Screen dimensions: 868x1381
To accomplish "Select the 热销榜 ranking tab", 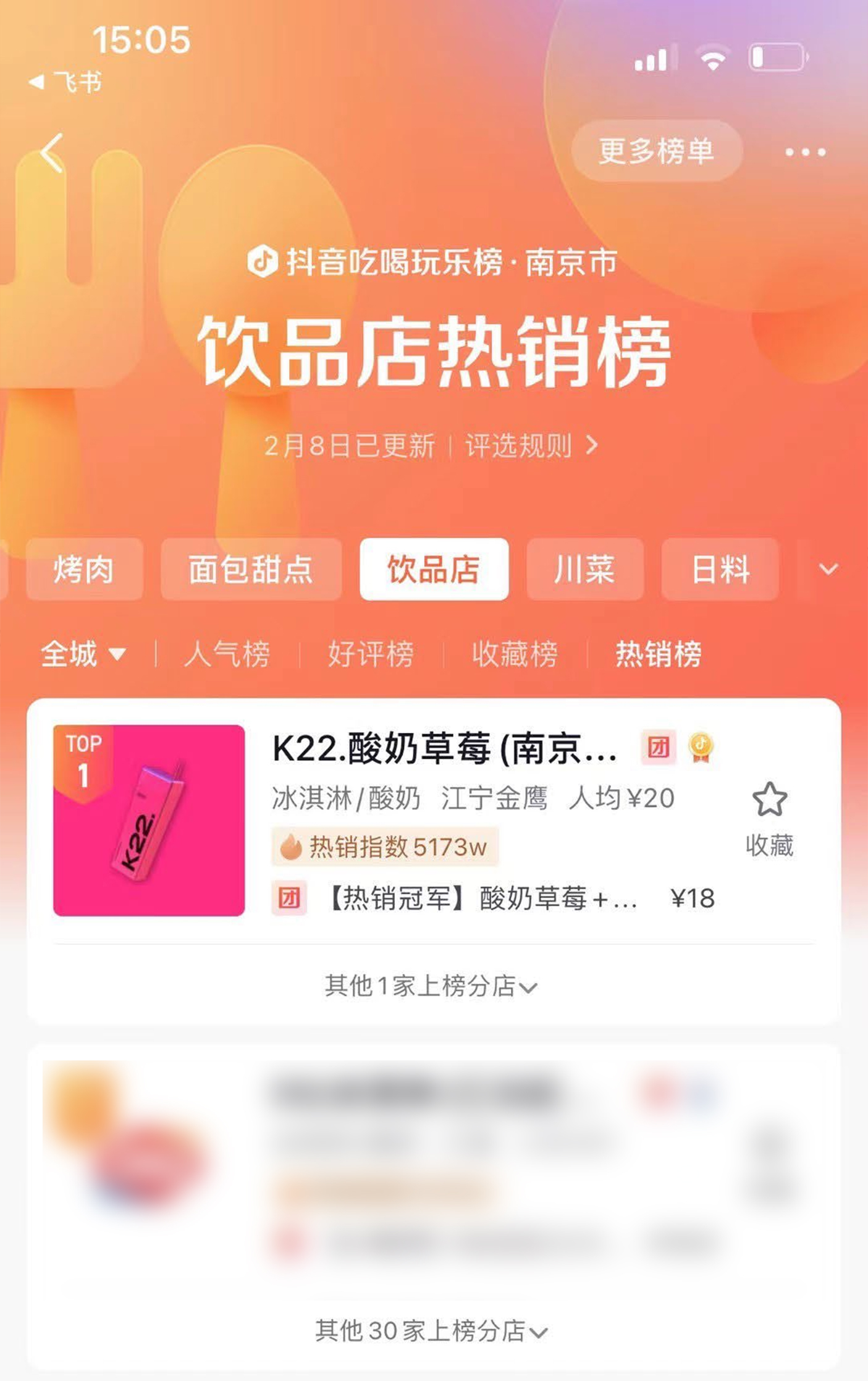I will (659, 654).
